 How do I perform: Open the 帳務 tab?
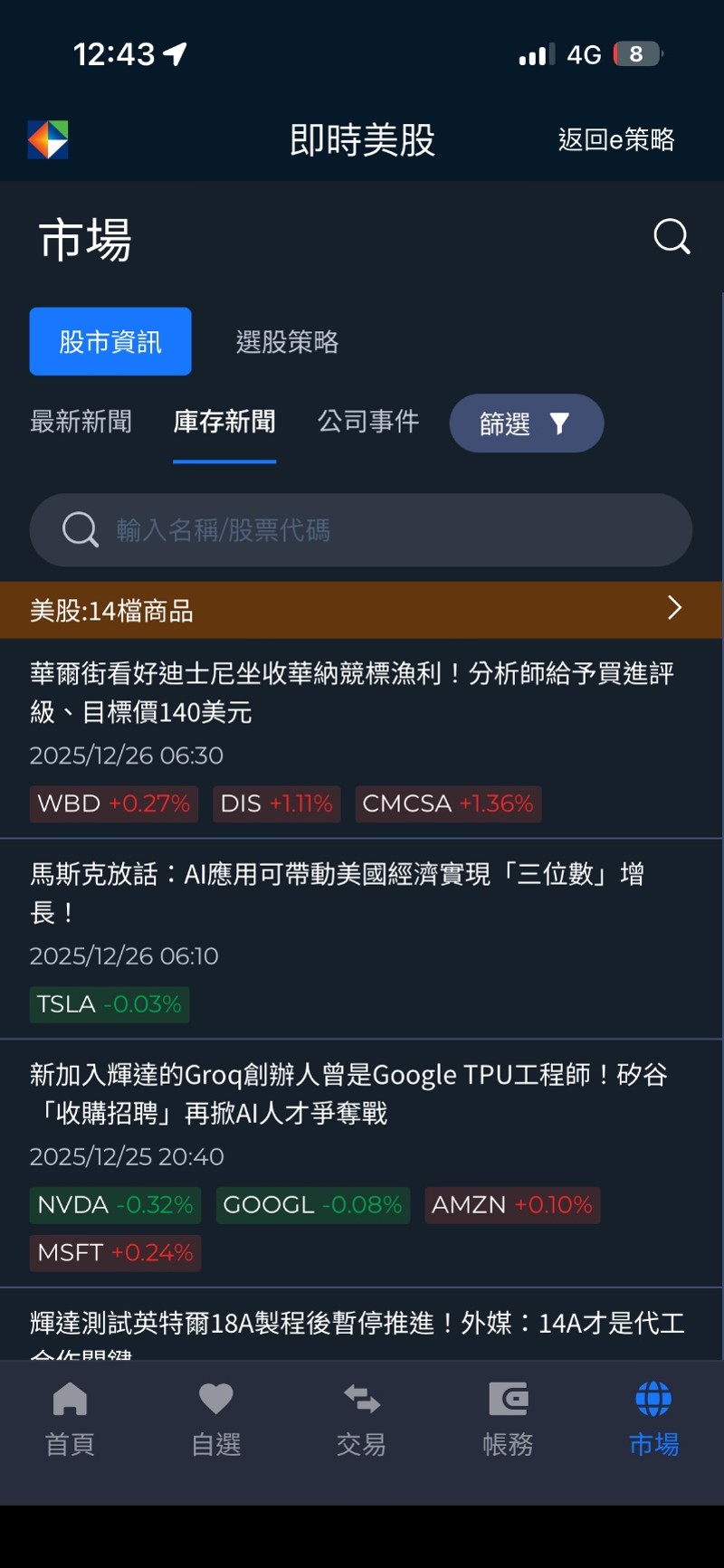click(x=508, y=1417)
